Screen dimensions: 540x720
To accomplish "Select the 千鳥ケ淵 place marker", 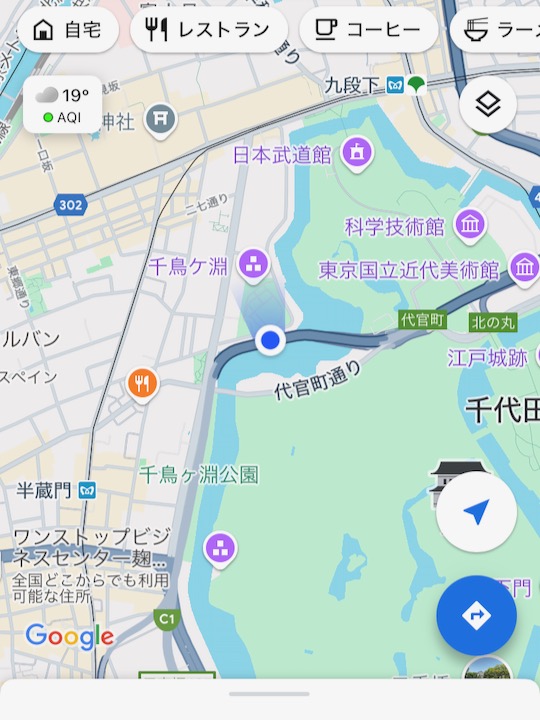I will (254, 266).
